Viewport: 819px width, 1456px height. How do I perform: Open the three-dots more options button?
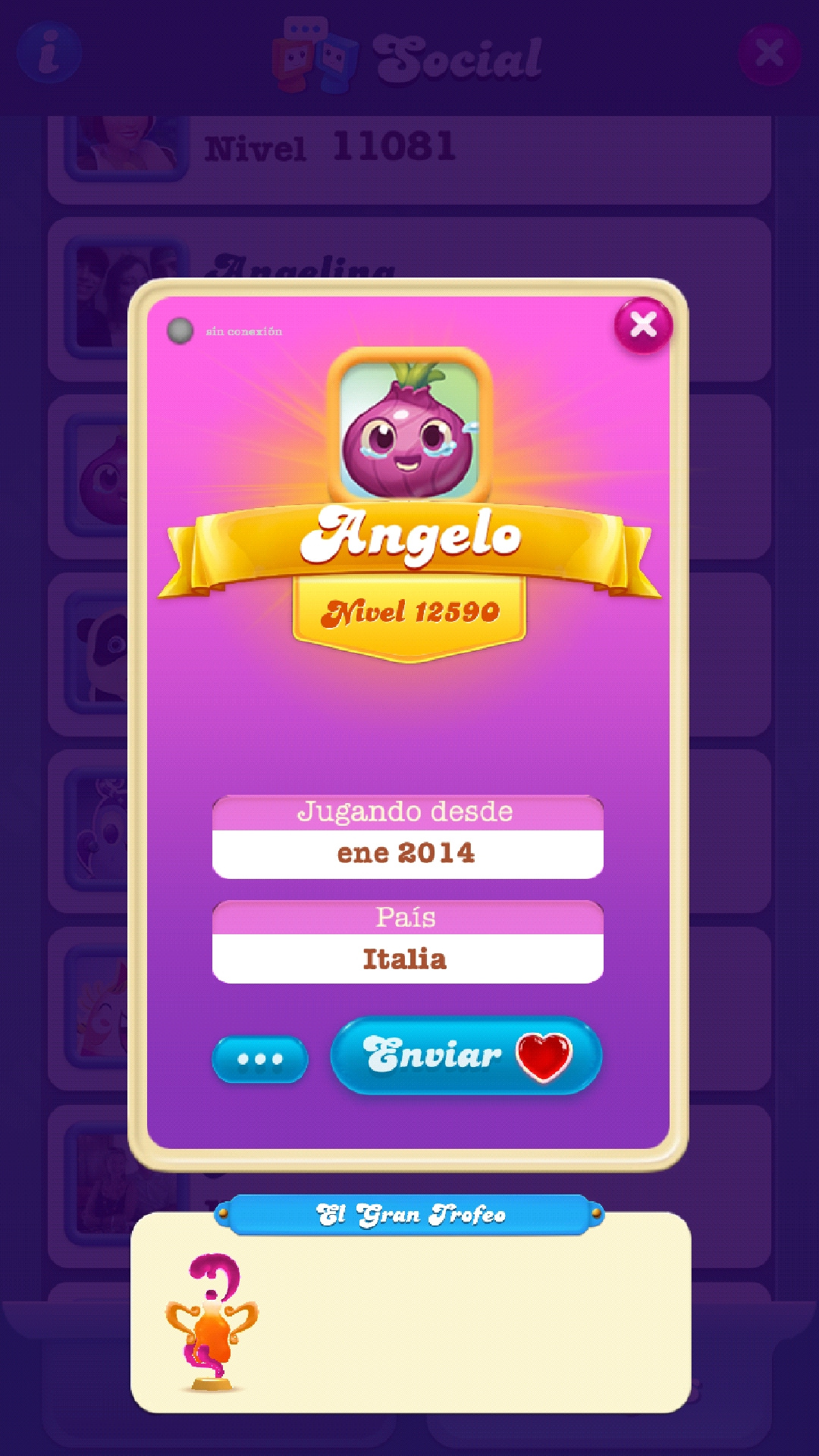tap(260, 1059)
